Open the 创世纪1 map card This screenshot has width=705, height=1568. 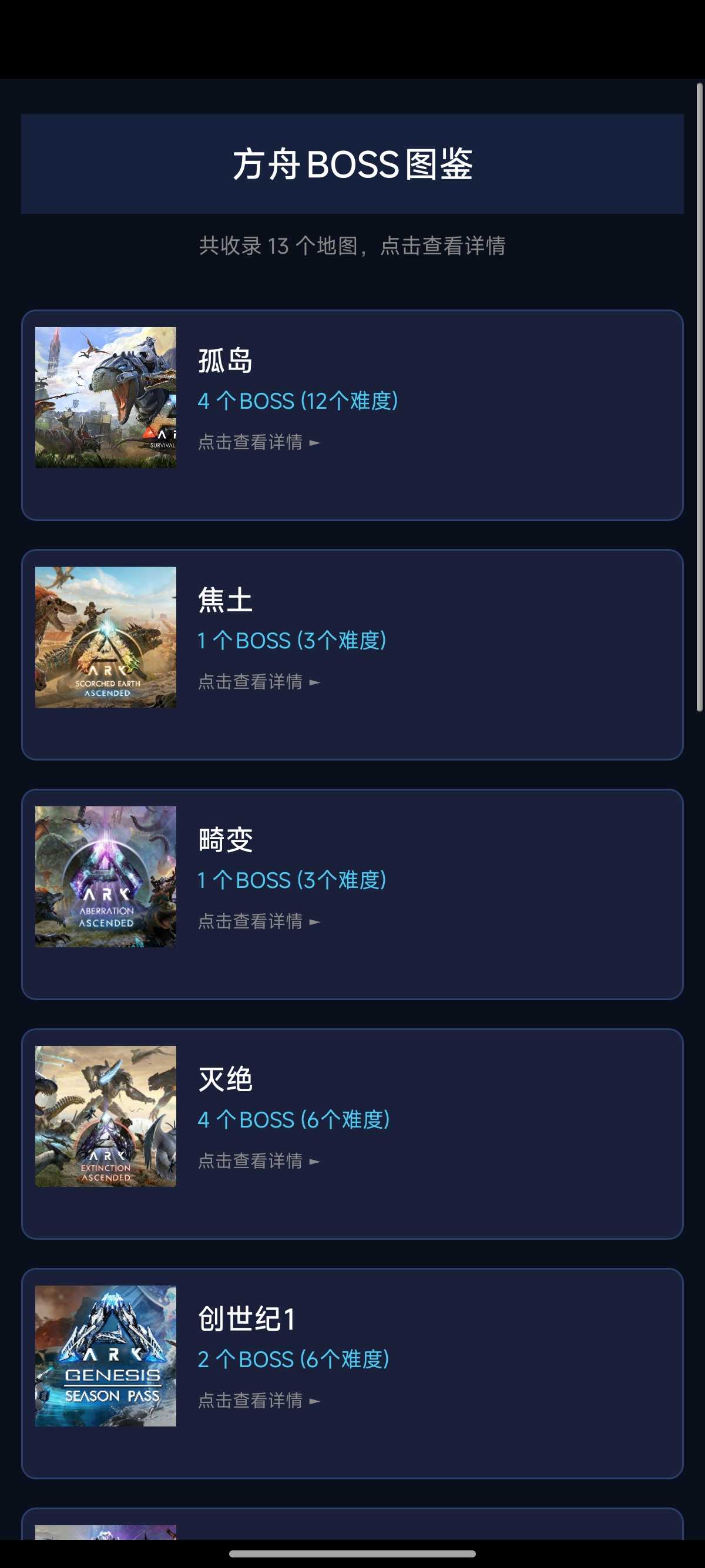(352, 1373)
